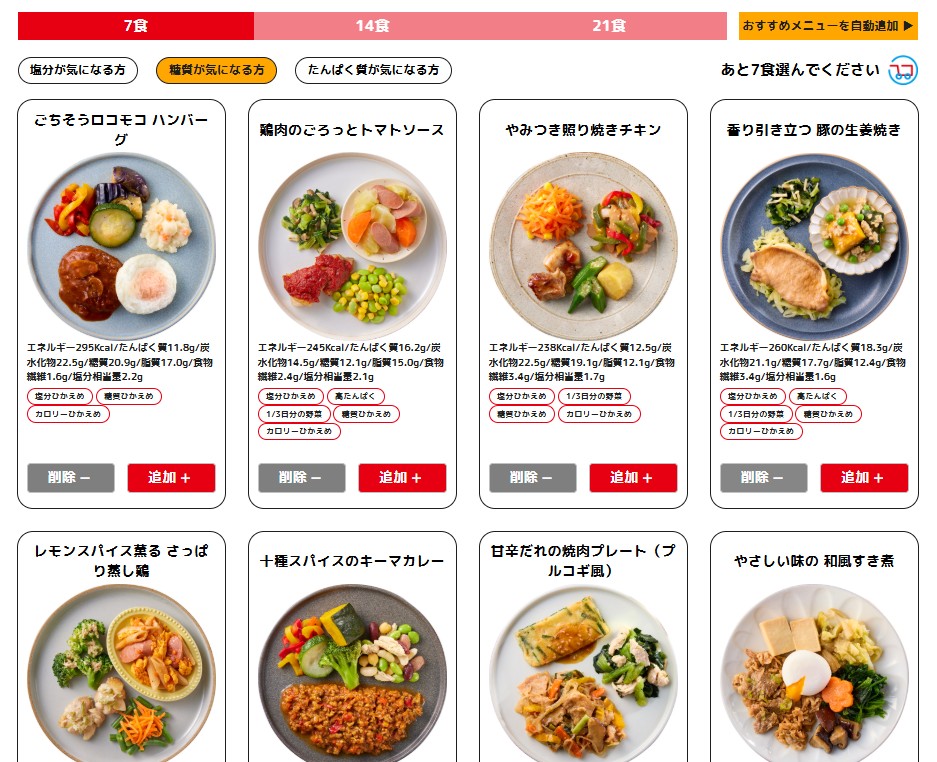
Task: Switch to the 21食 plan tab
Action: tap(608, 26)
